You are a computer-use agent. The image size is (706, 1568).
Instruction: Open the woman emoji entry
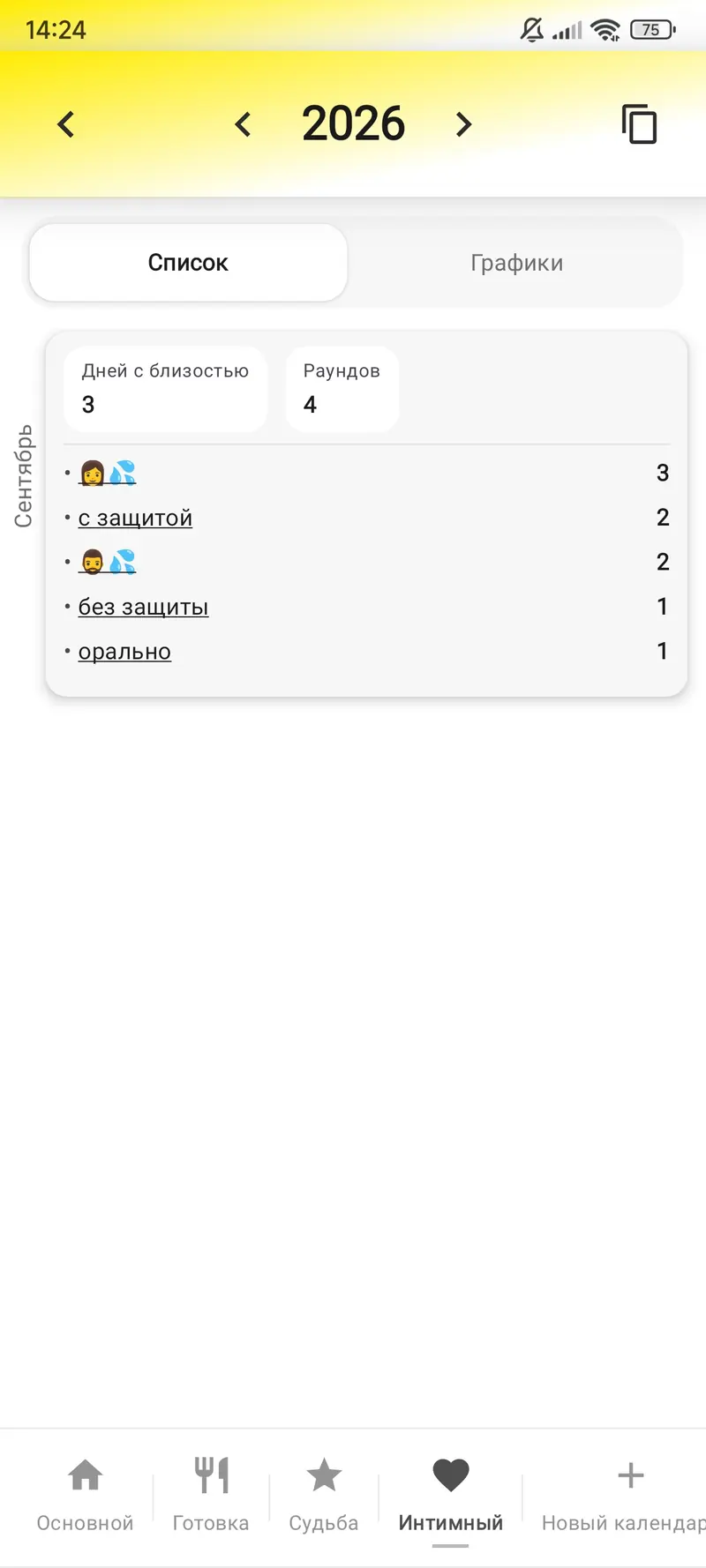tap(107, 473)
